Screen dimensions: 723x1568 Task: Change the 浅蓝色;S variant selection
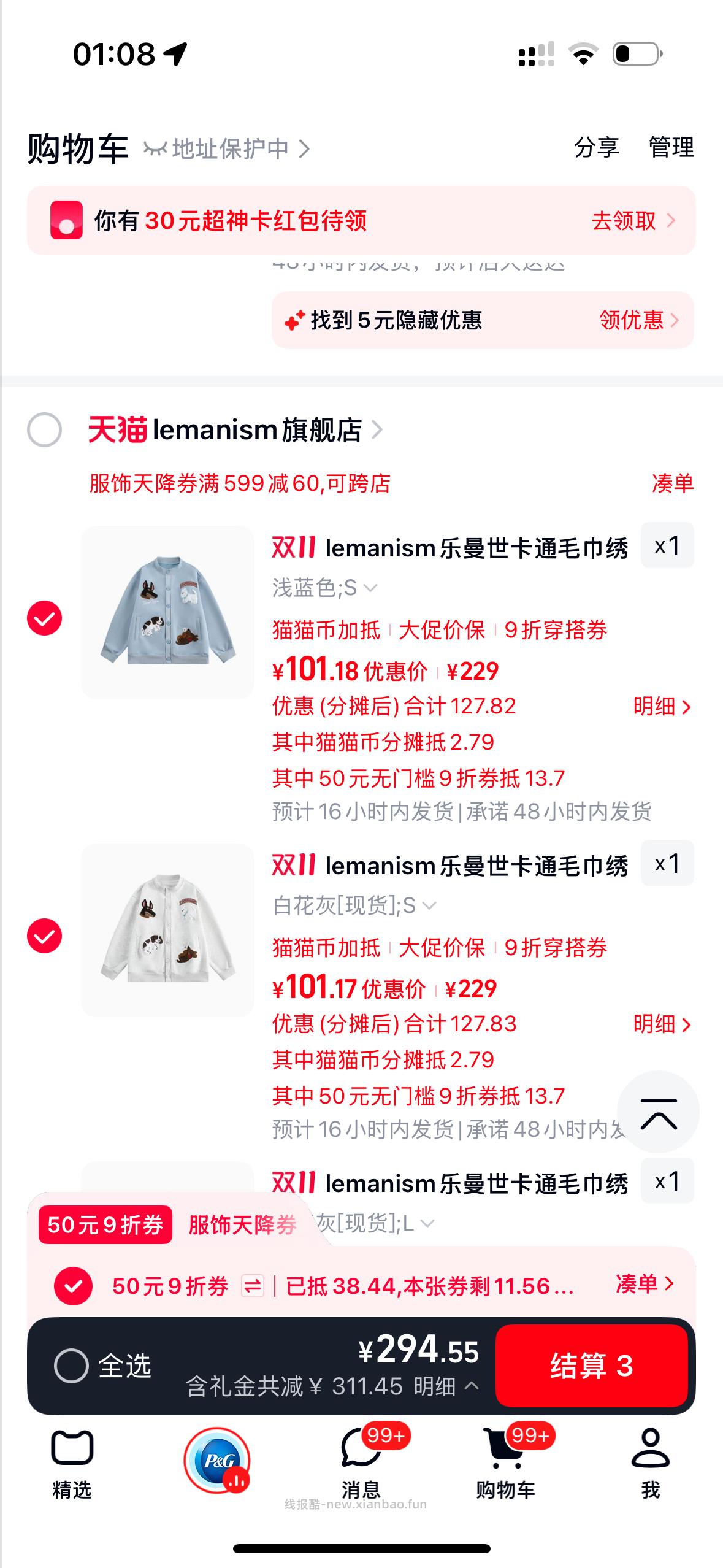[x=324, y=588]
